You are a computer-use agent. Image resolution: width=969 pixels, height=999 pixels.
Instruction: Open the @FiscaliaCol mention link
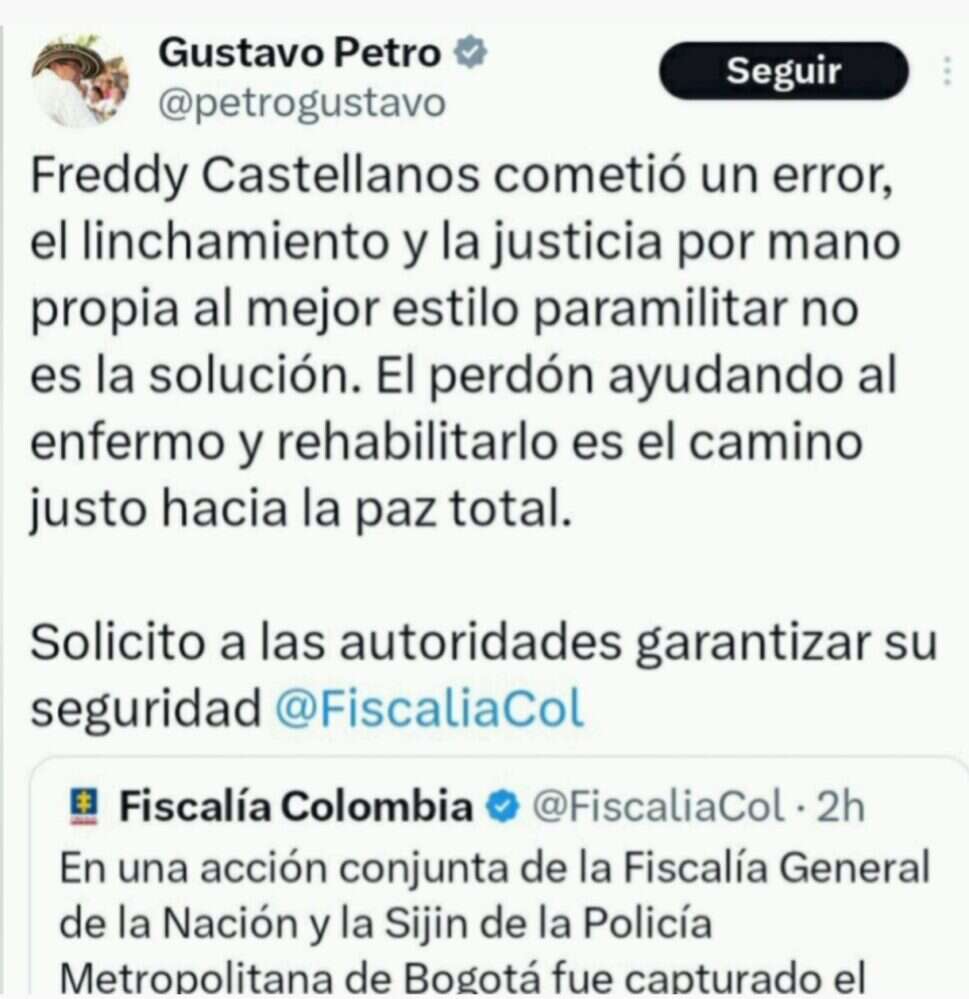[x=428, y=708]
